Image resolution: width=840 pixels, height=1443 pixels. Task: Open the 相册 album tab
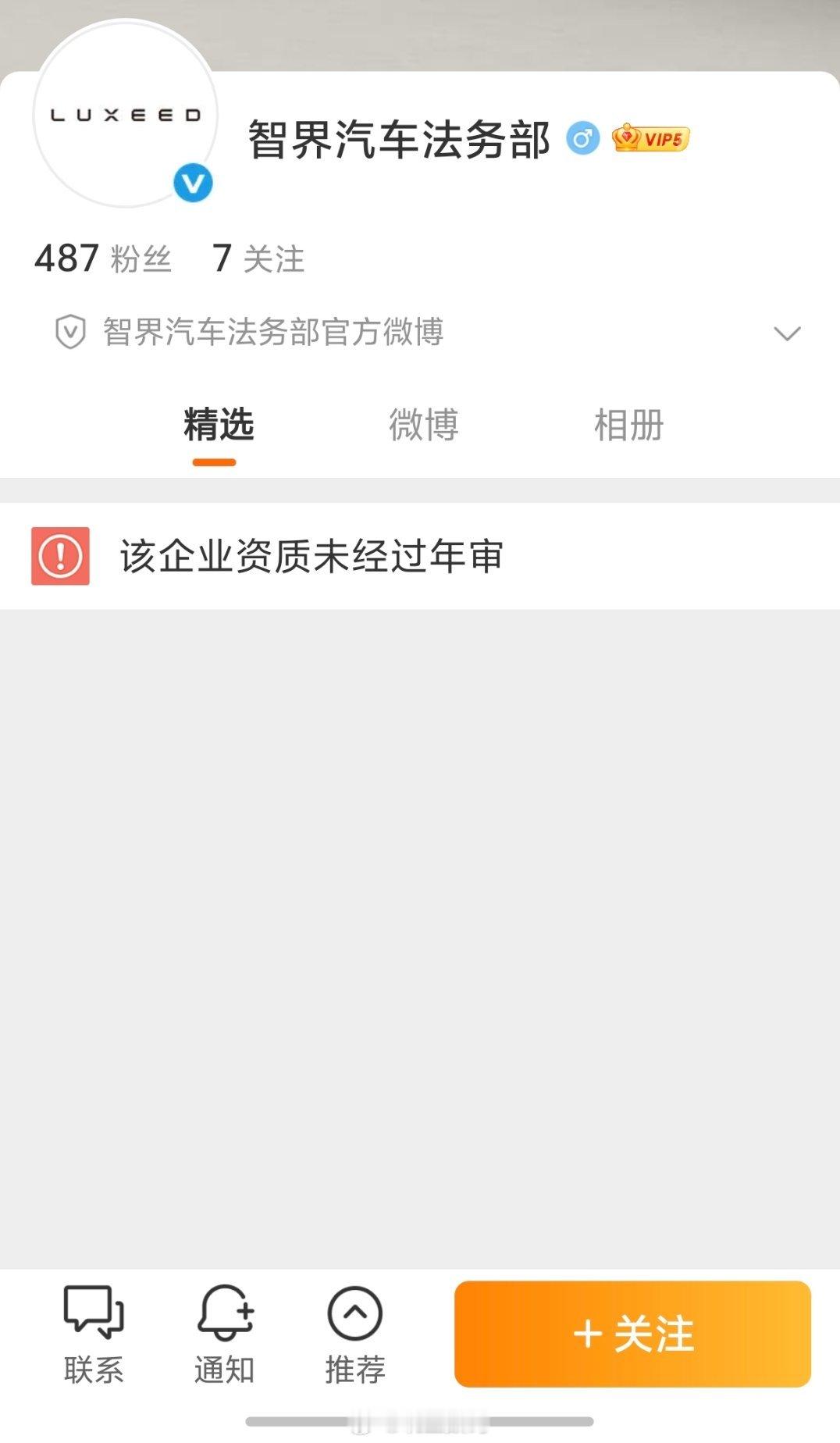[x=627, y=424]
